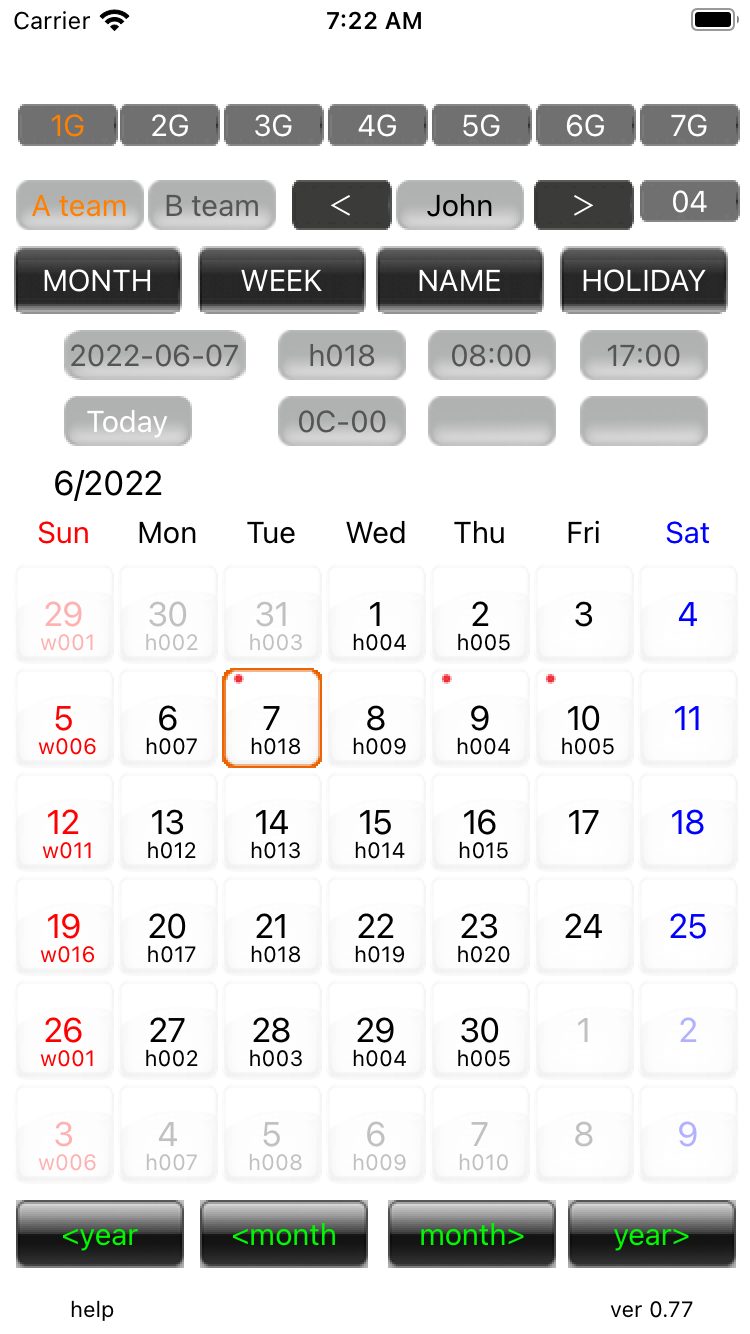Change the 17:00 end time

pyautogui.click(x=644, y=355)
